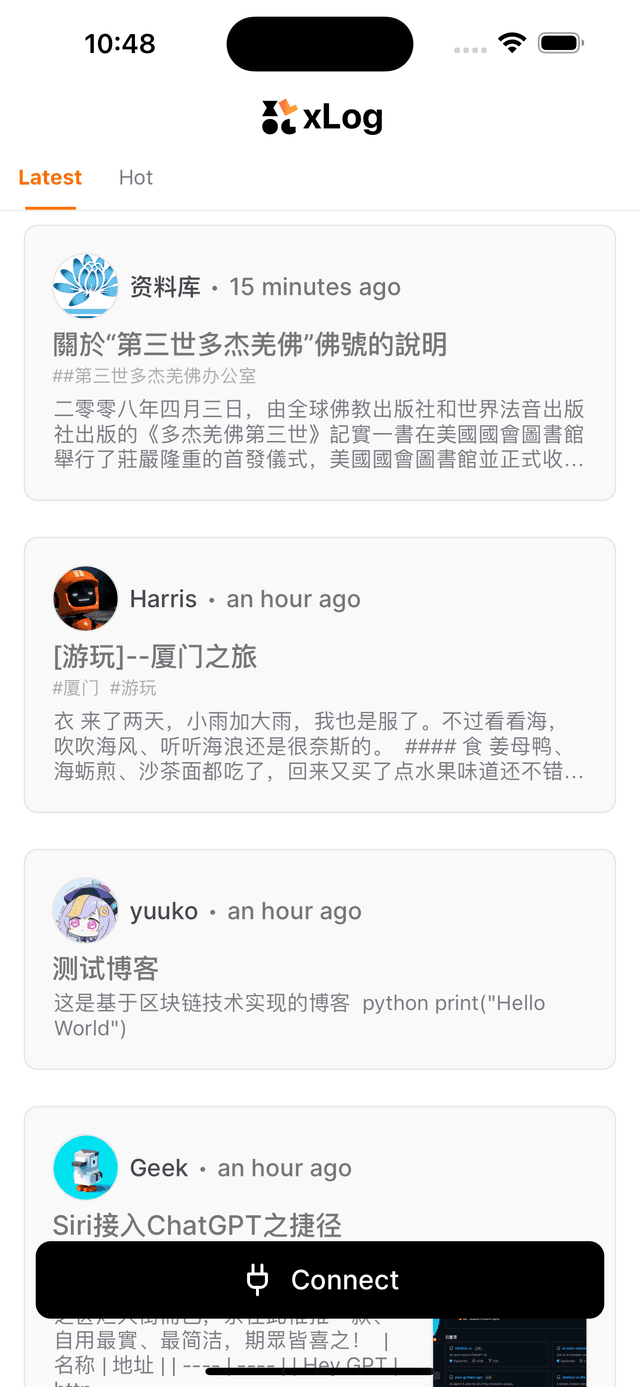Open the post by 资料库

[x=320, y=363]
